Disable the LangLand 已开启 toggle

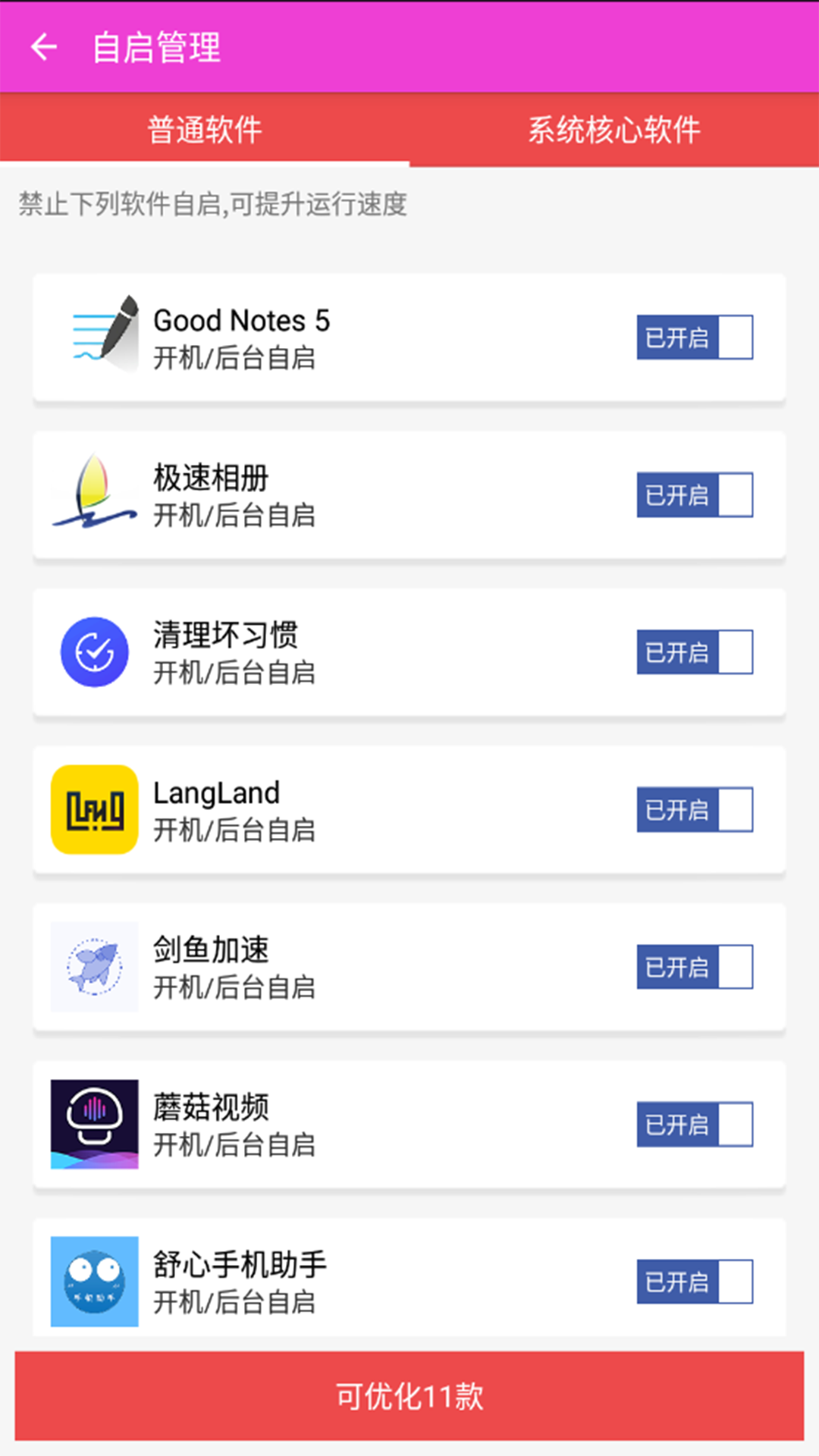coord(694,809)
